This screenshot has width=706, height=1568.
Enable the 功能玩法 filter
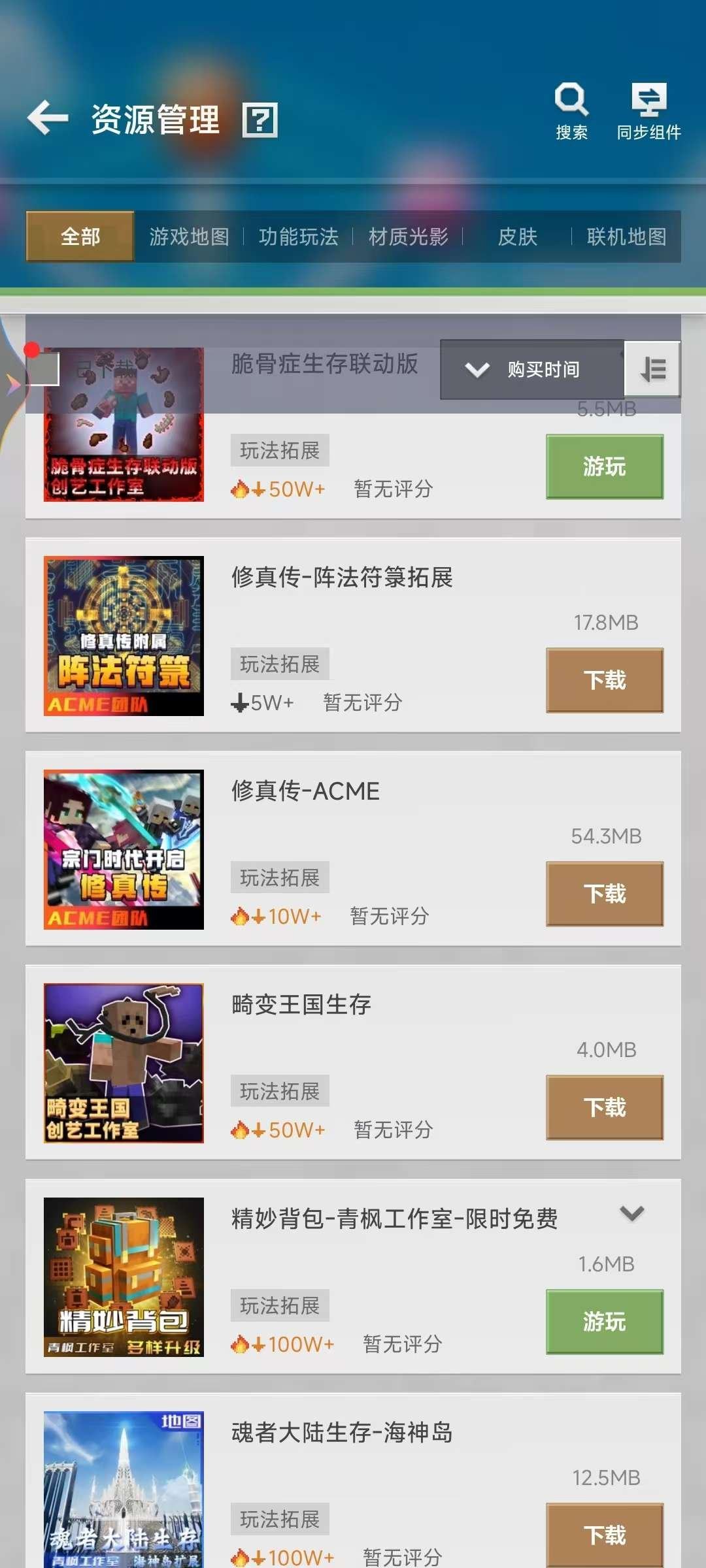[x=299, y=237]
